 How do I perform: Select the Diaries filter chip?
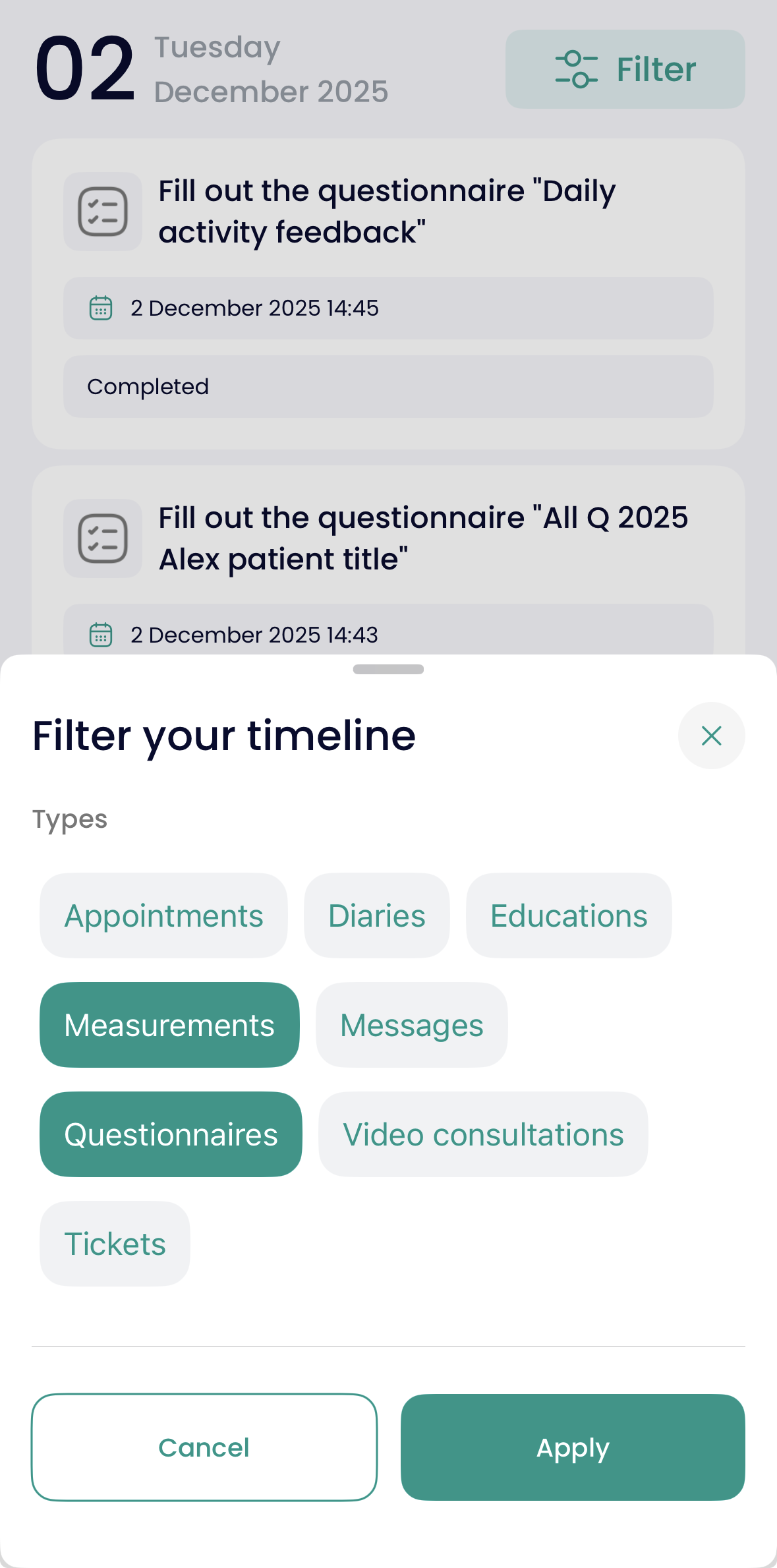(x=376, y=915)
